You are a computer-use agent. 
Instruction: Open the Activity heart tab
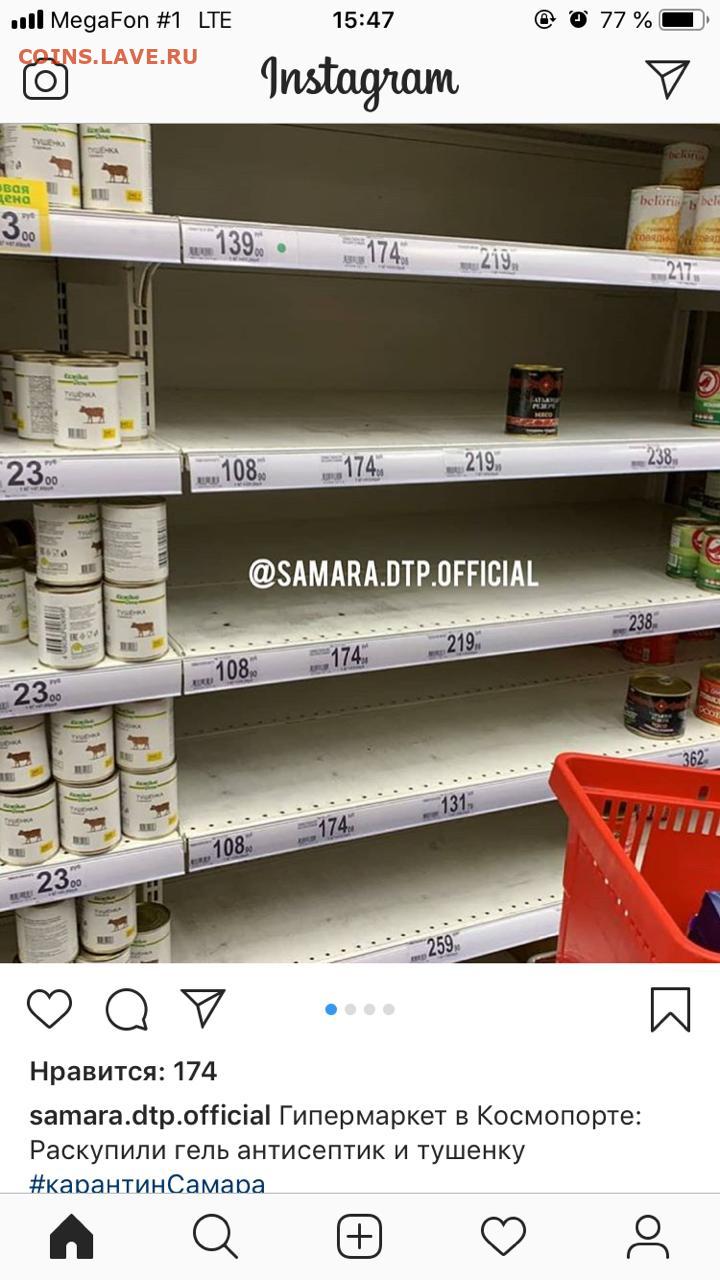pos(503,1237)
